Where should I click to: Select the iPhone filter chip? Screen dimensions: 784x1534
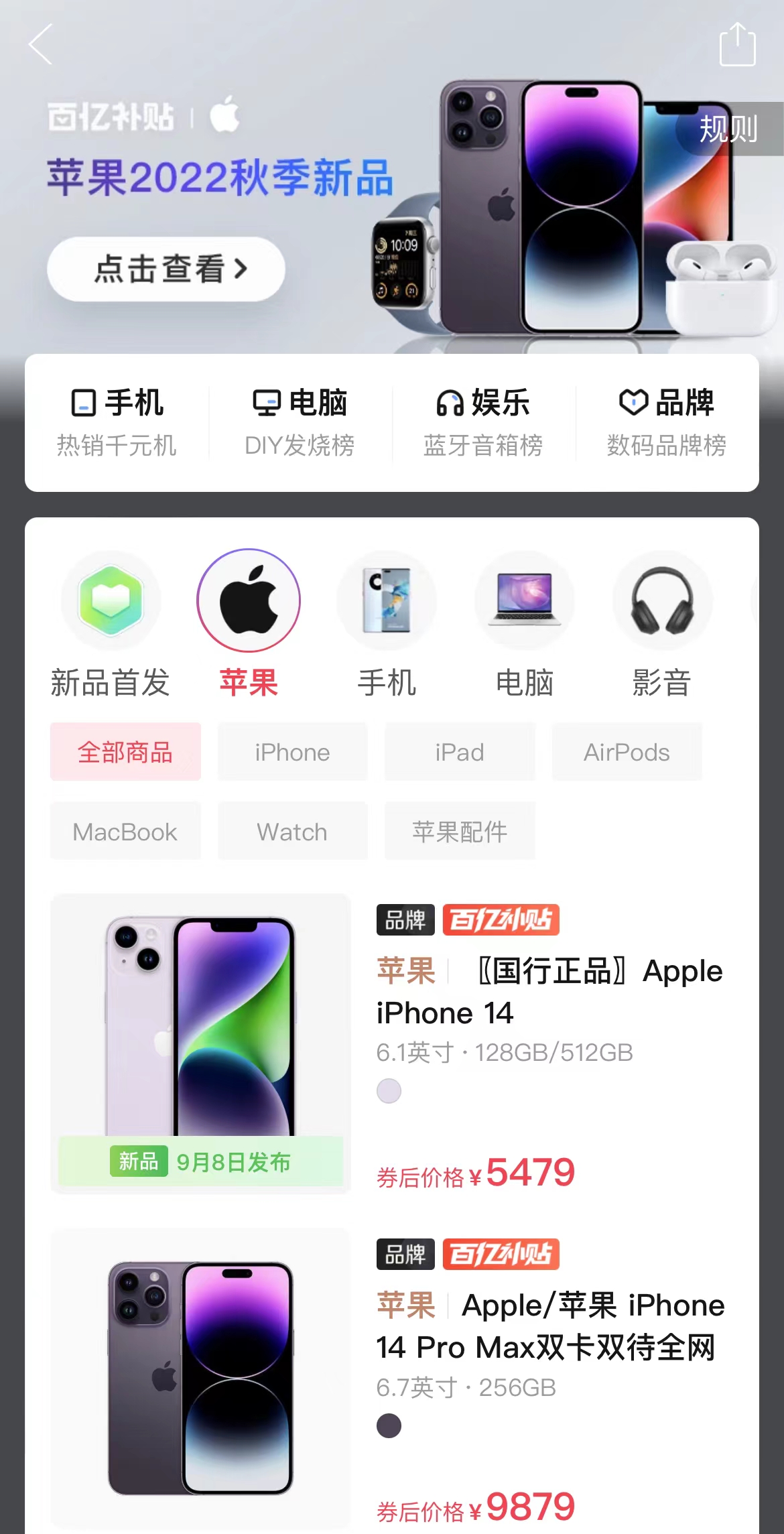click(x=292, y=751)
